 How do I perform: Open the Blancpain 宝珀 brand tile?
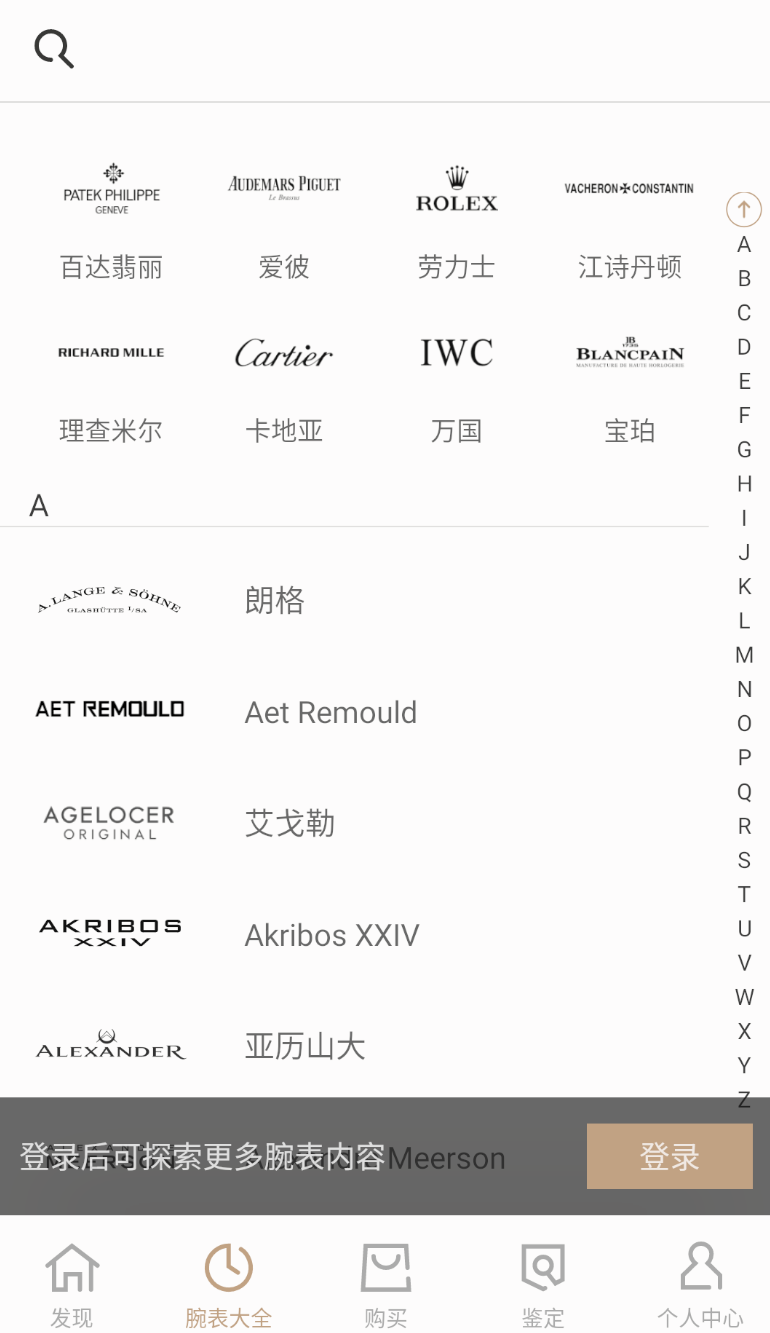tap(629, 386)
